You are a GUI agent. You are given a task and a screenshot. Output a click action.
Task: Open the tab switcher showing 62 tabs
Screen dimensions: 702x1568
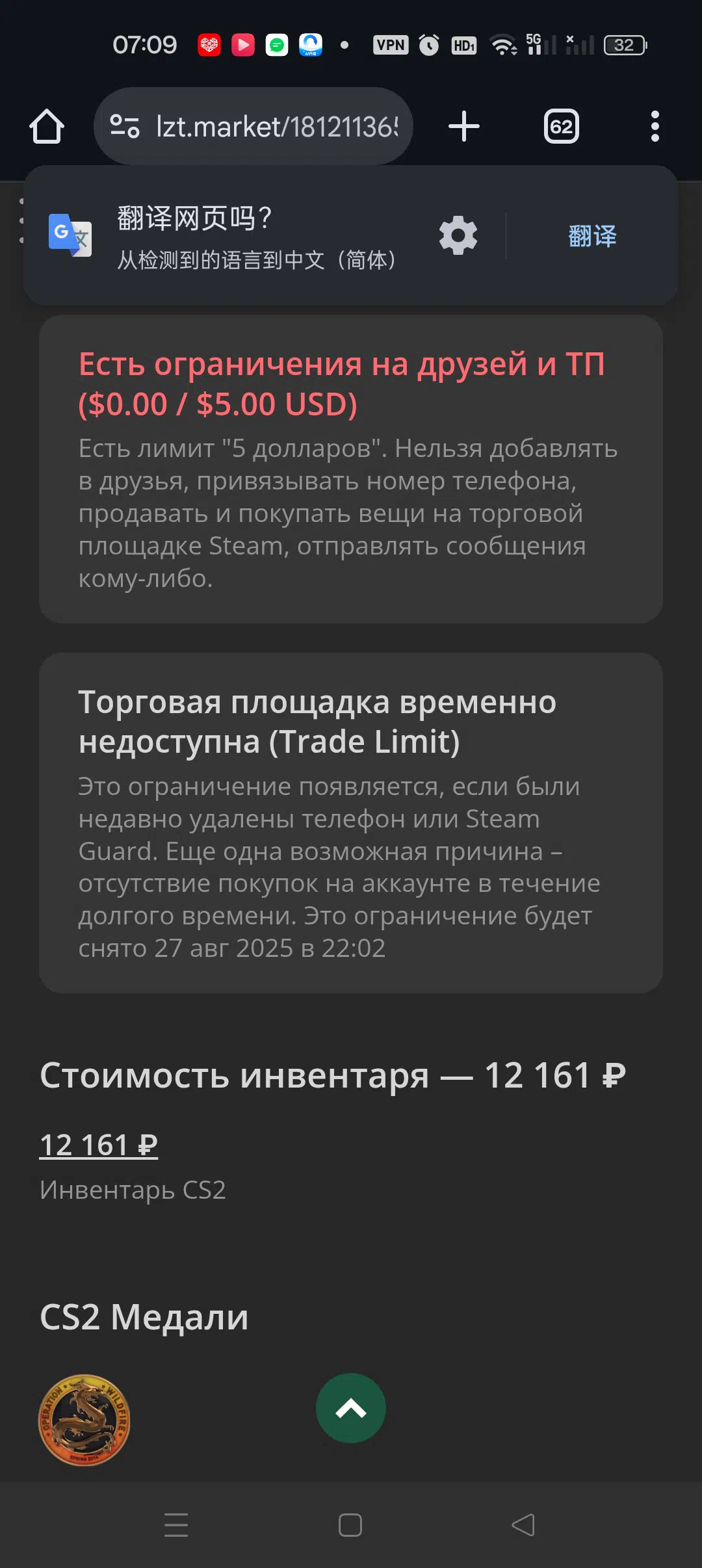[x=562, y=126]
